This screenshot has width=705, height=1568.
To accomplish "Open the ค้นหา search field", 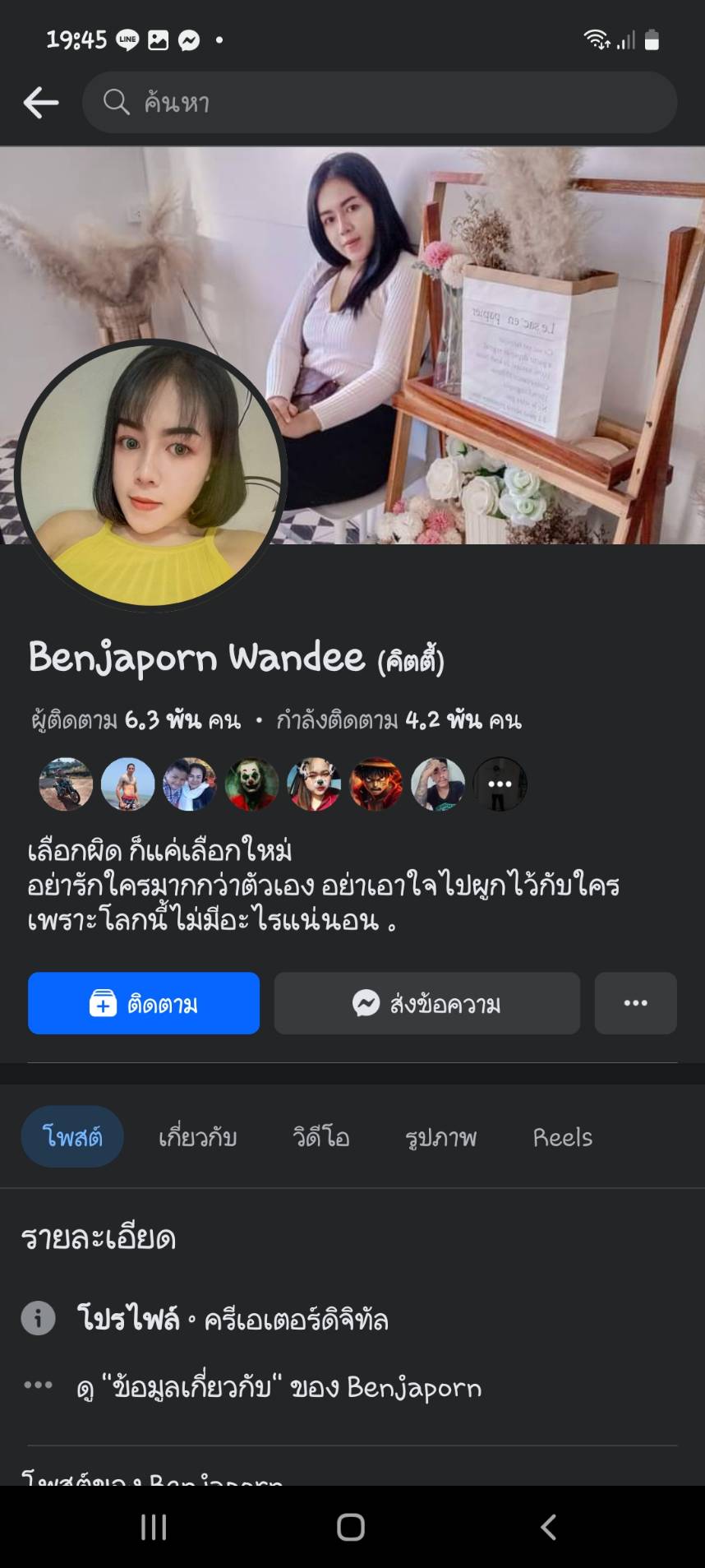I will click(380, 103).
